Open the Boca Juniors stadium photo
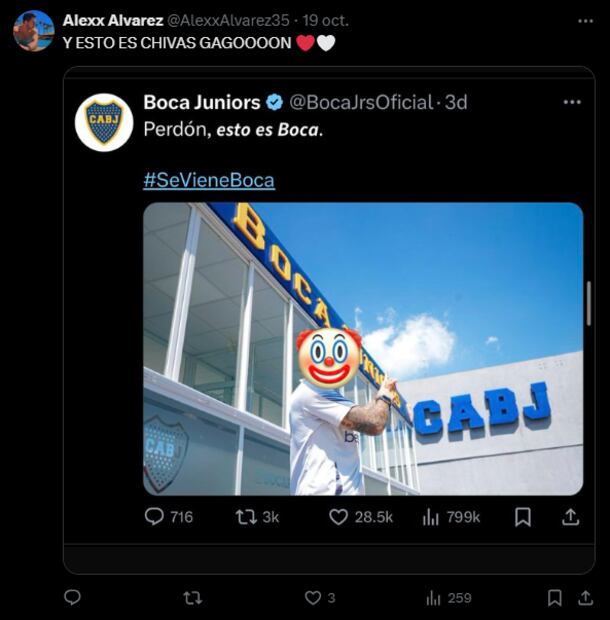 [363, 348]
